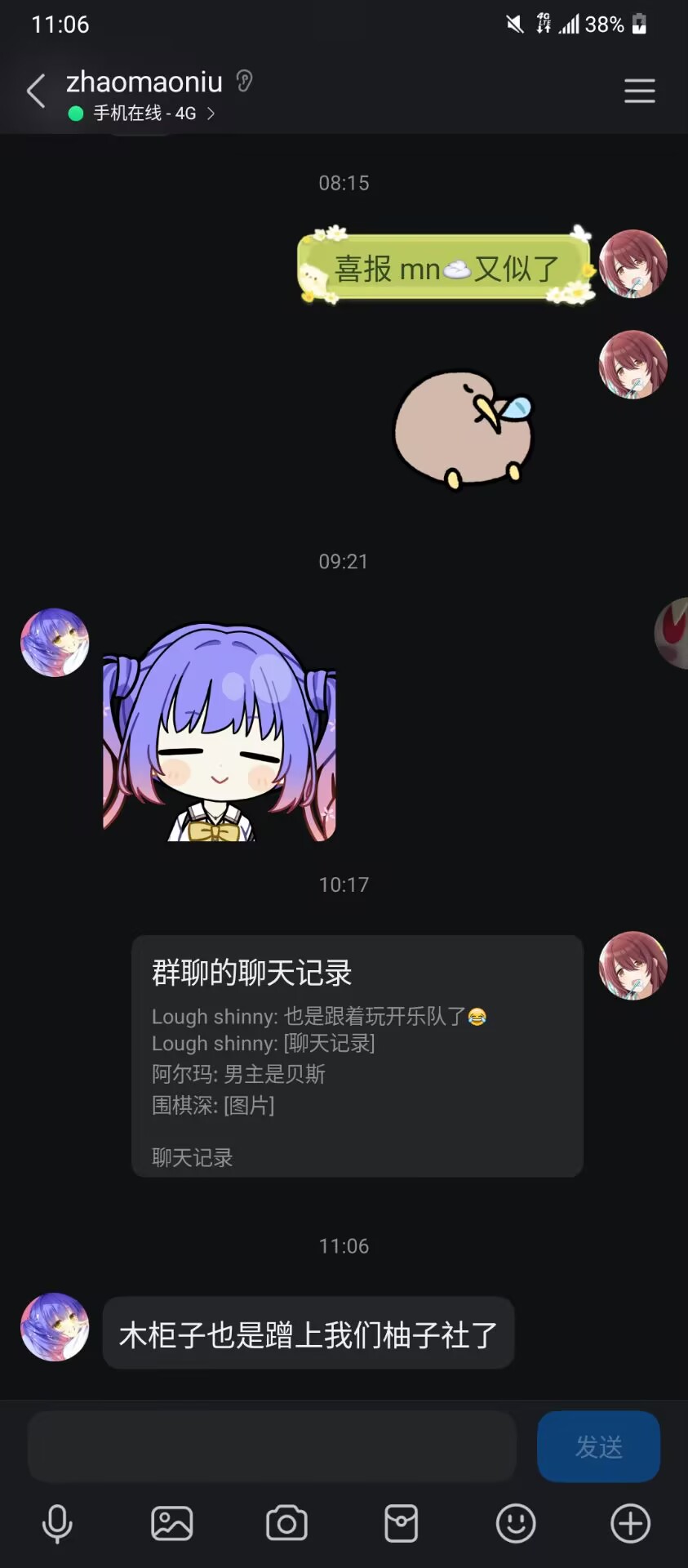The image size is (688, 1568).
Task: Open the chat settings hamburger menu
Action: pos(639,91)
